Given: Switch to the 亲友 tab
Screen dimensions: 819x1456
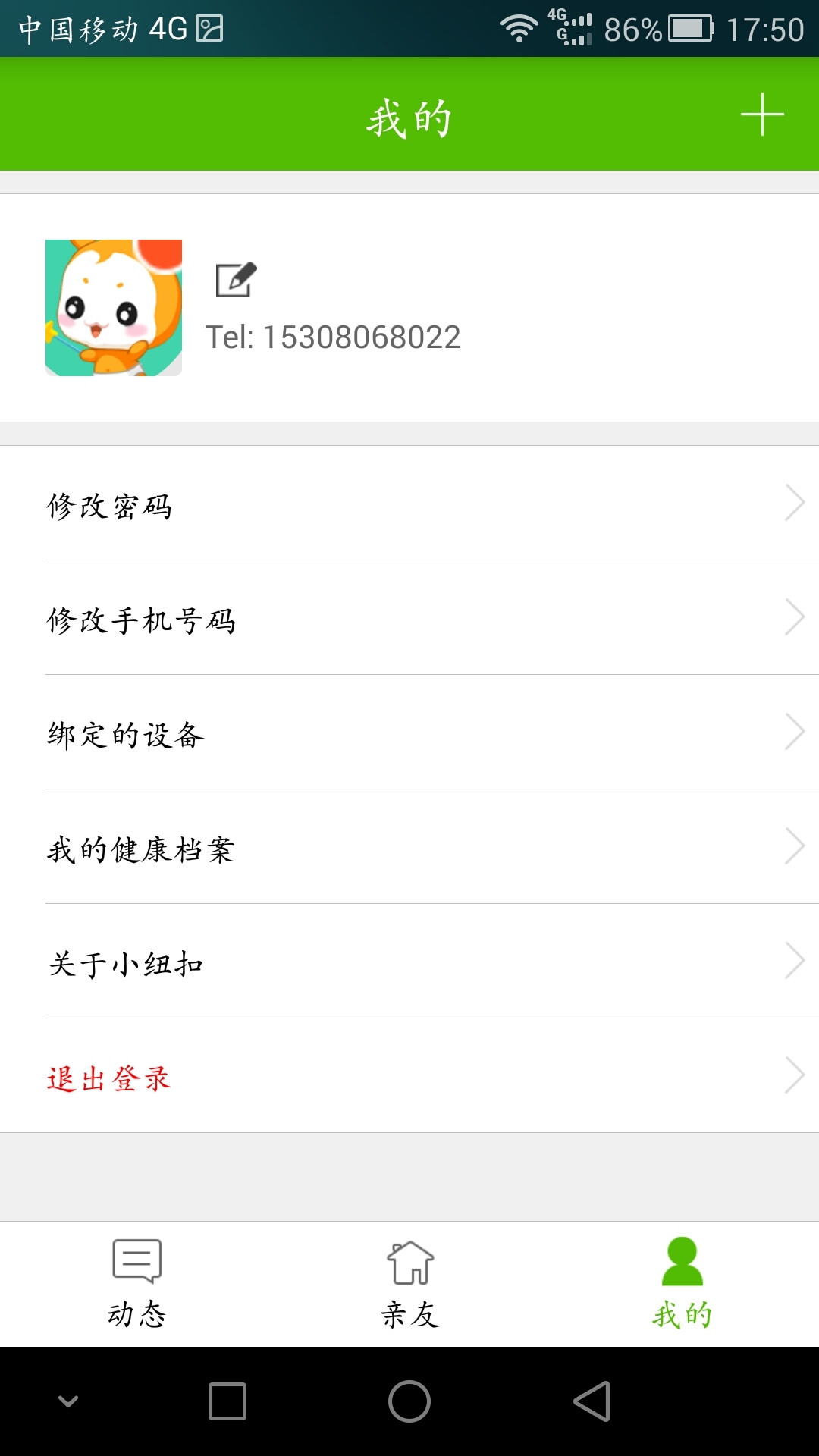Looking at the screenshot, I should 409,1284.
